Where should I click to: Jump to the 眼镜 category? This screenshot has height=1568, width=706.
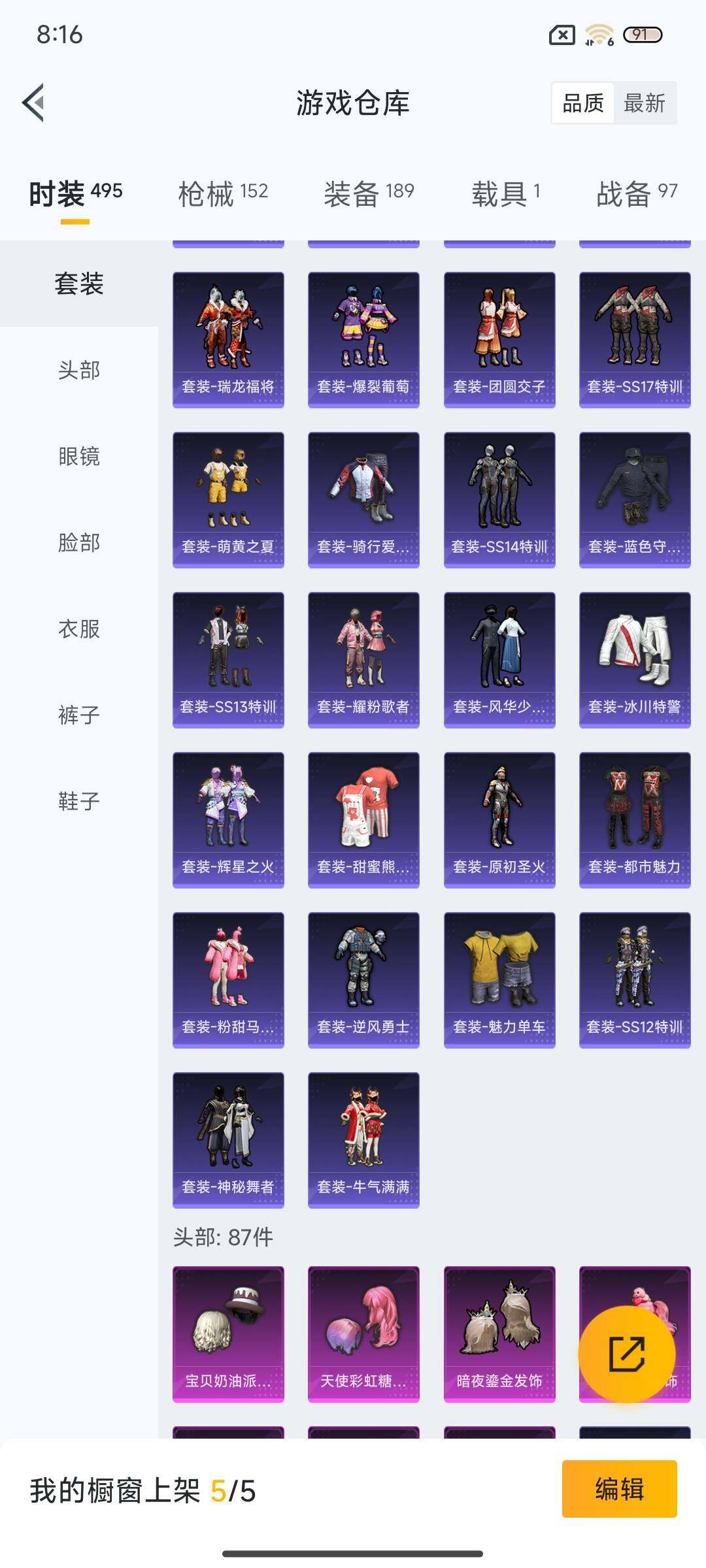[79, 456]
